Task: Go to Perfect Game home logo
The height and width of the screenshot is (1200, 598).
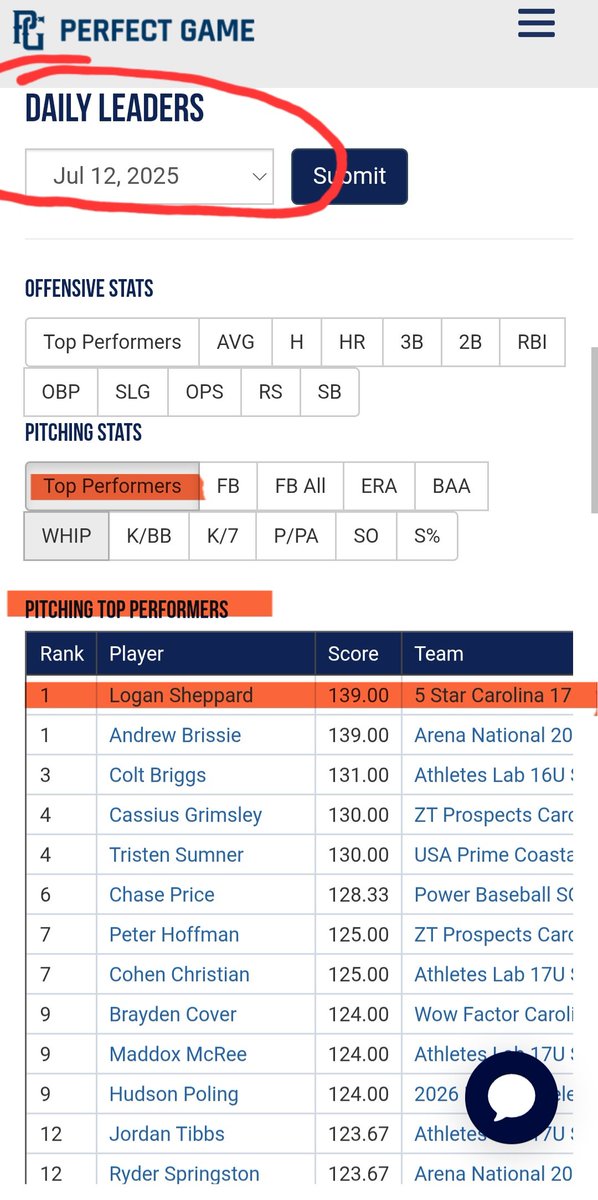Action: [x=133, y=29]
